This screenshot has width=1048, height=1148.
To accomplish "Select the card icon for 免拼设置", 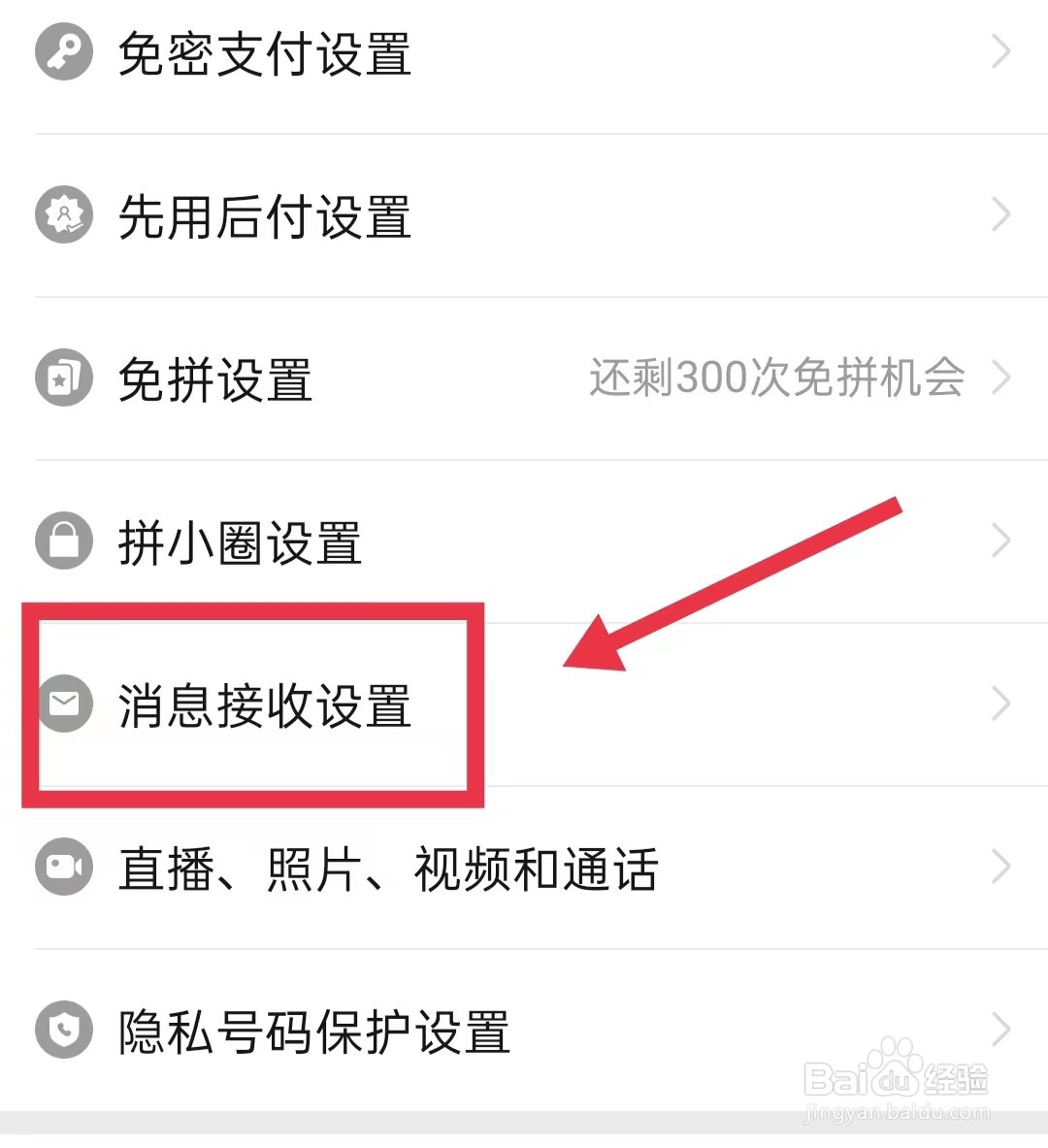I will (x=62, y=377).
